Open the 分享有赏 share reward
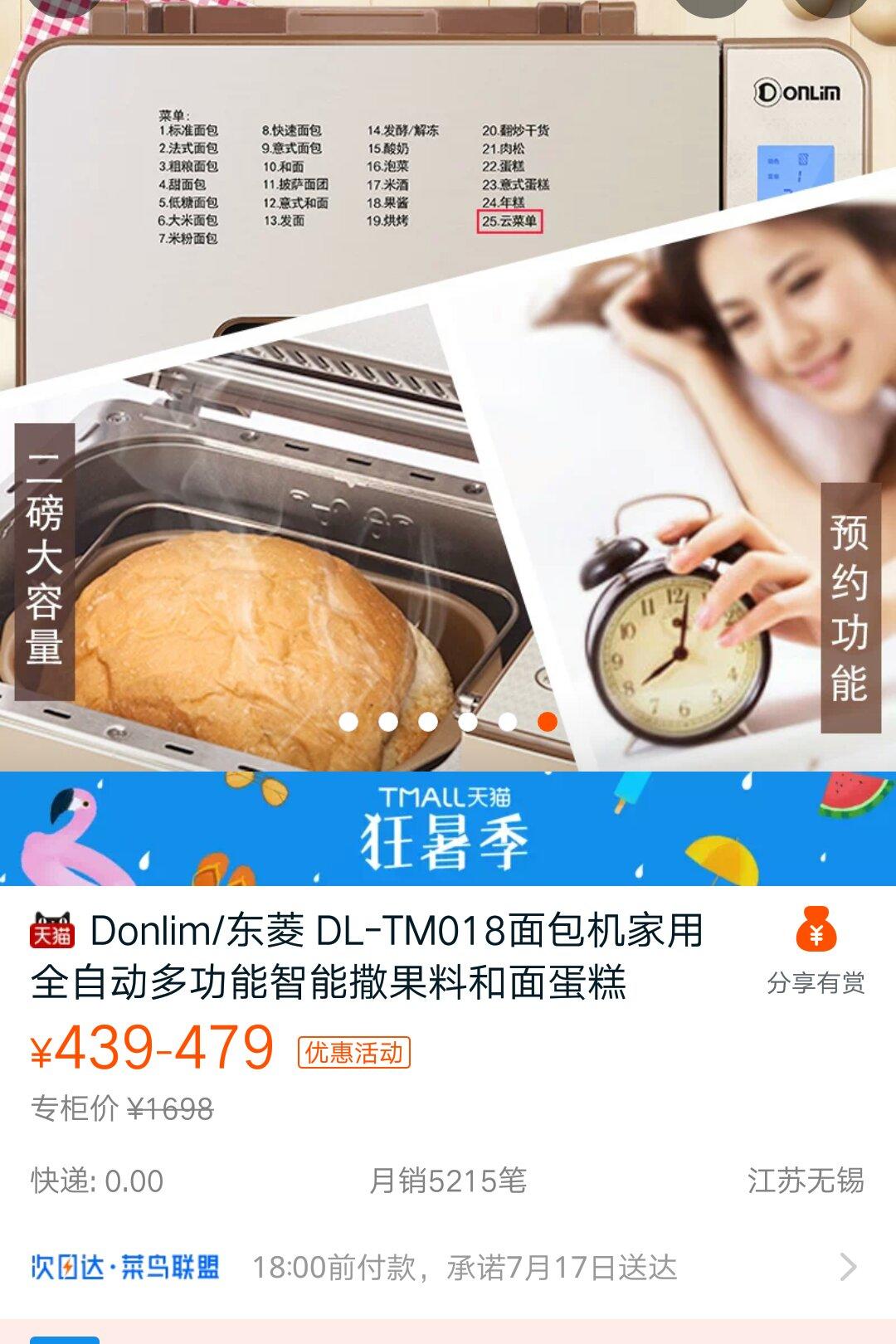The image size is (896, 1344). coord(816,951)
